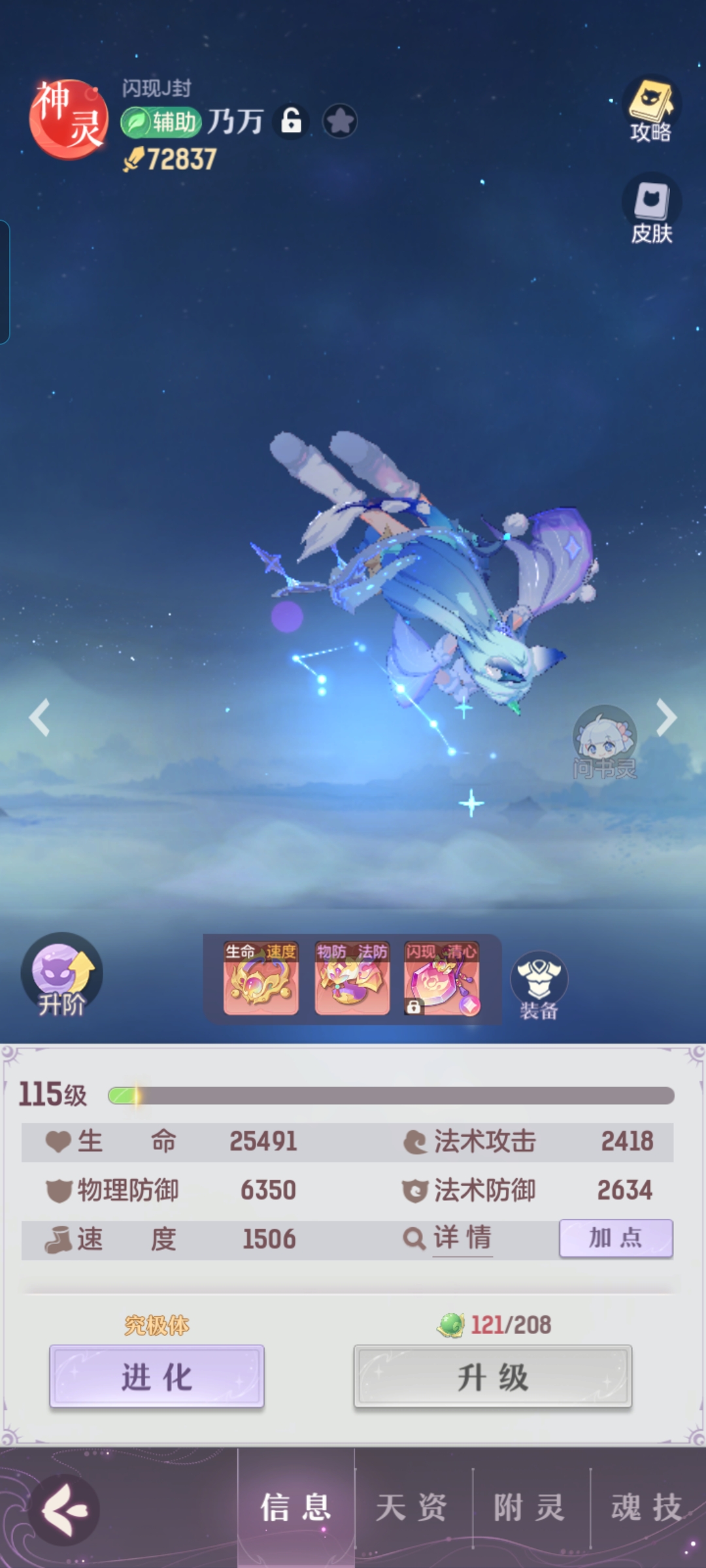Open the 问书灵 assistant
The width and height of the screenshot is (706, 1568).
(605, 742)
